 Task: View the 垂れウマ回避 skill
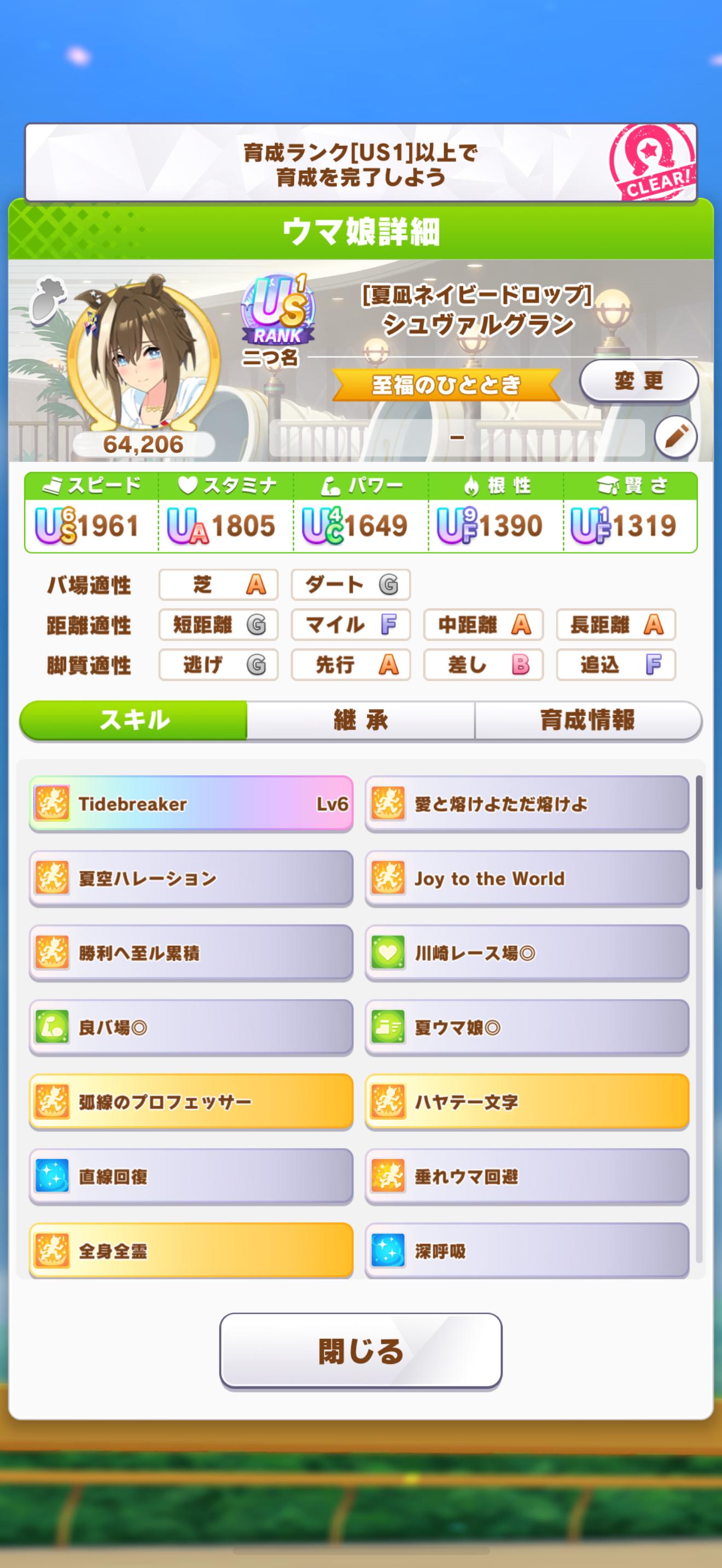tap(527, 1177)
